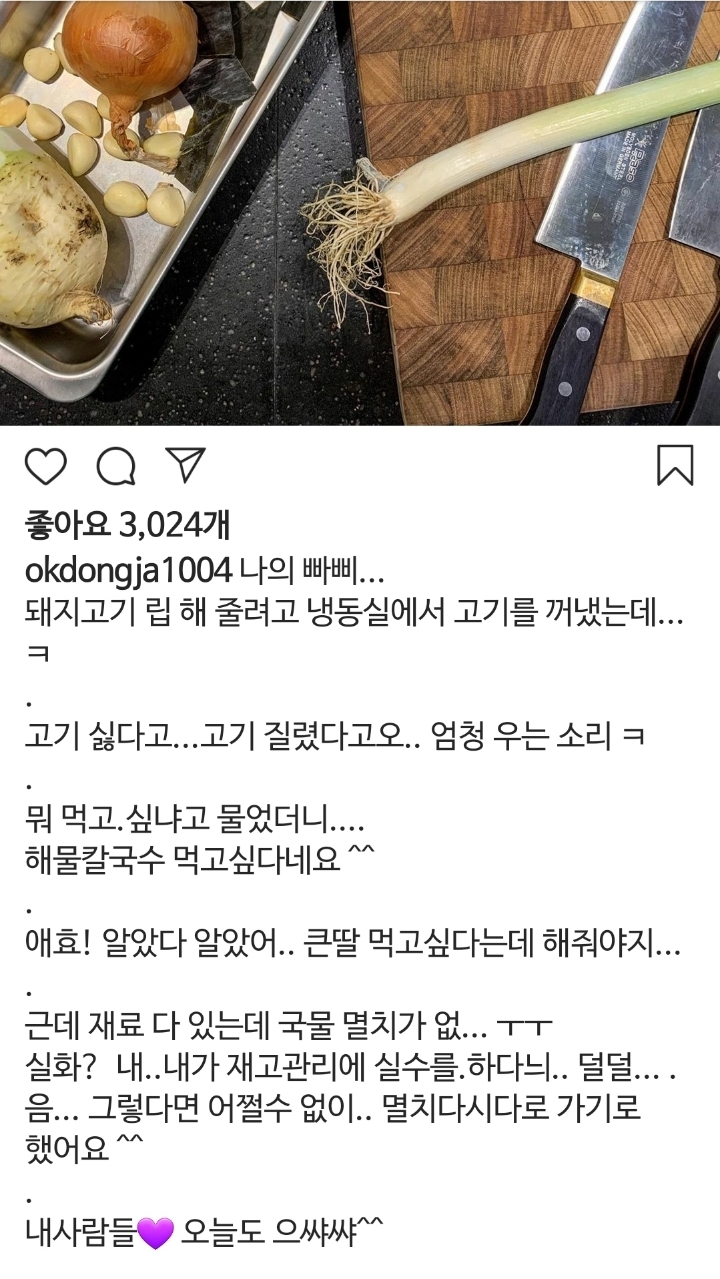720x1279 pixels.
Task: Like the post with the heart icon
Action: coord(45,466)
